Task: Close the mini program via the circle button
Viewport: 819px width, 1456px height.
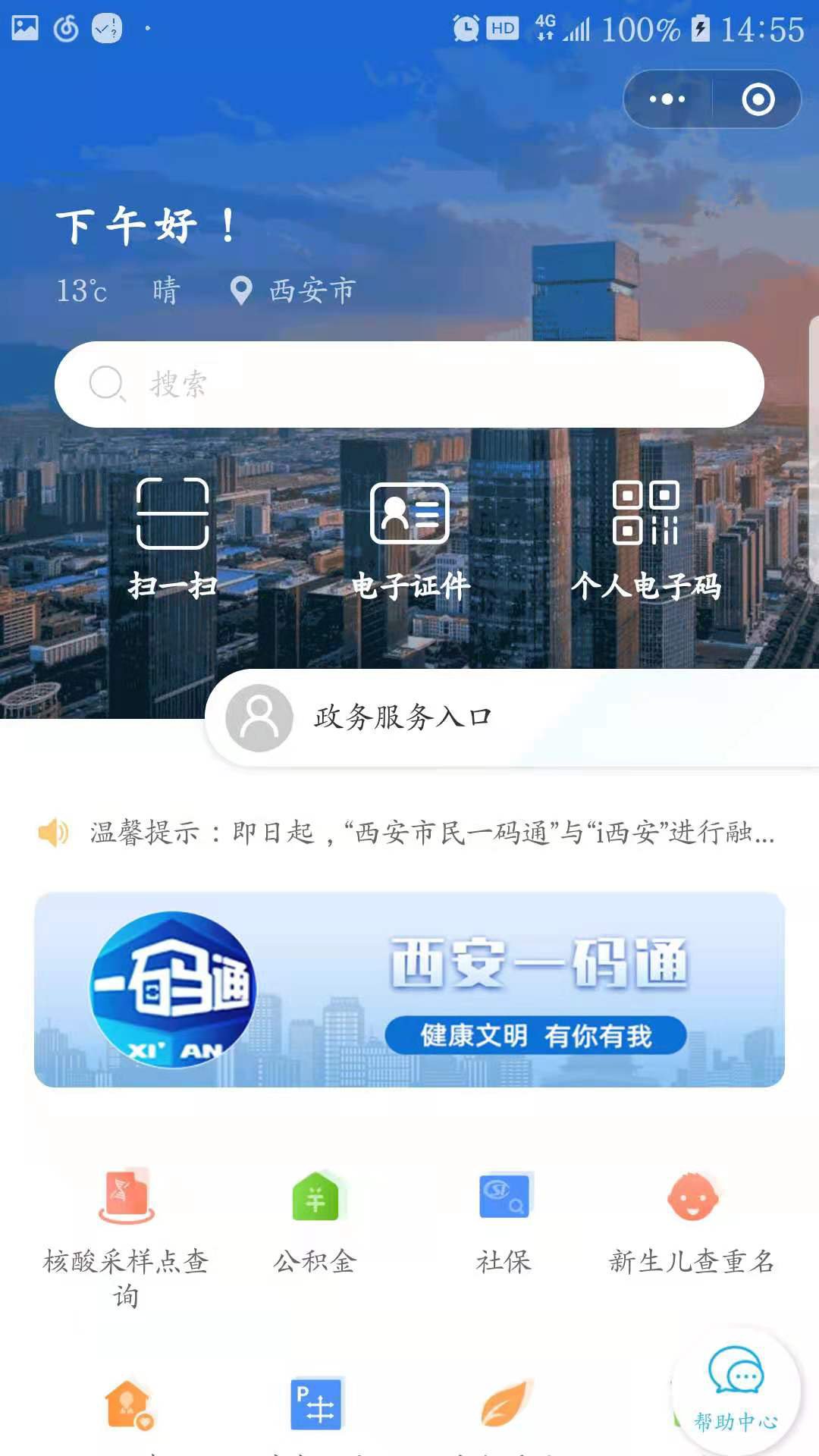Action: [758, 99]
